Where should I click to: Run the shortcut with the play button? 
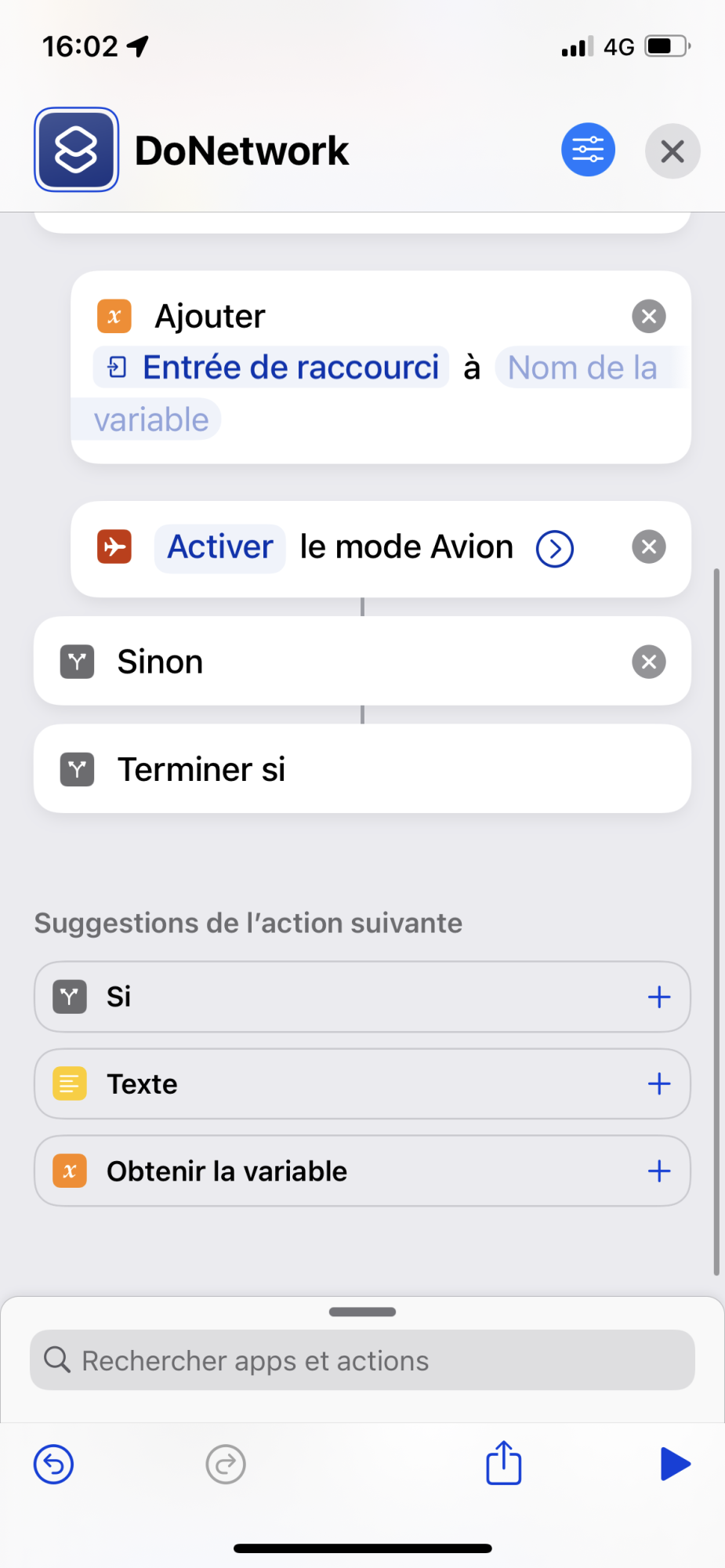pos(675,1464)
